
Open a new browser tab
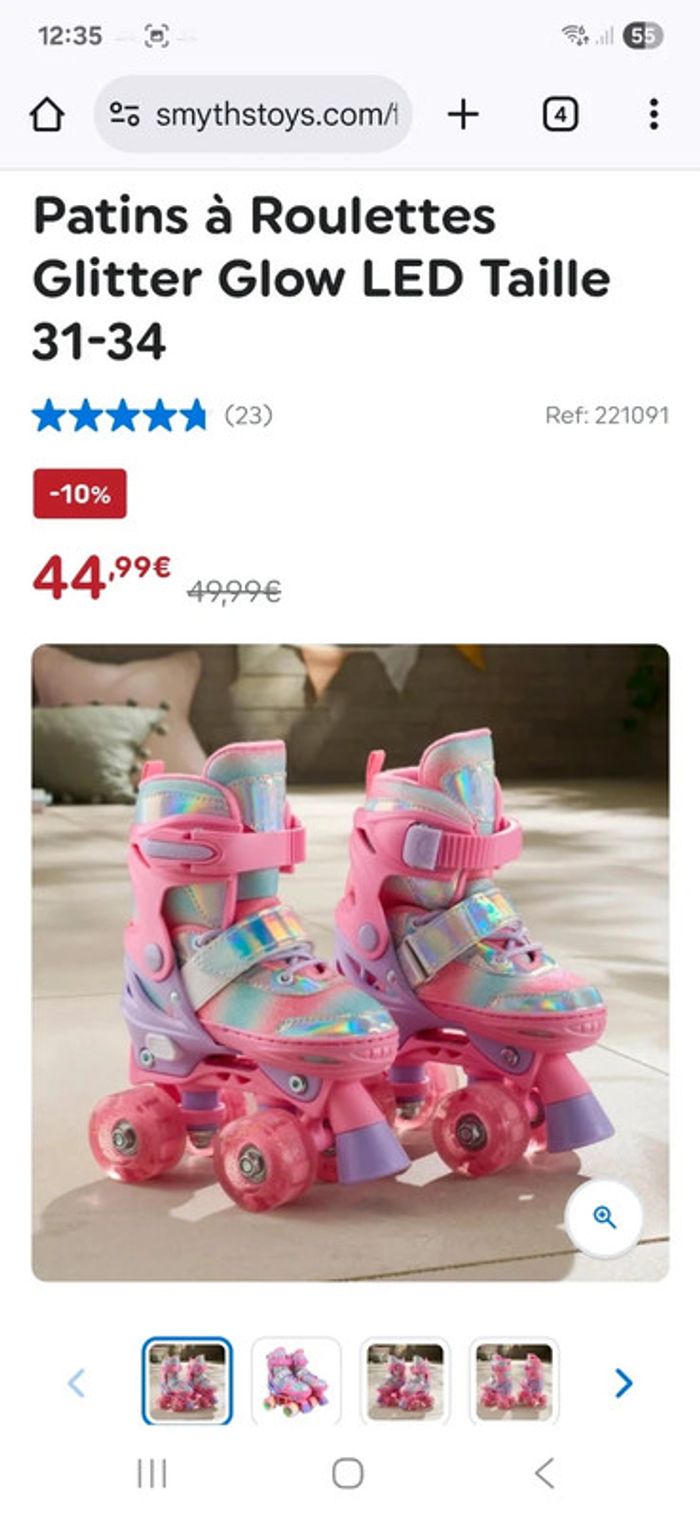tap(462, 115)
